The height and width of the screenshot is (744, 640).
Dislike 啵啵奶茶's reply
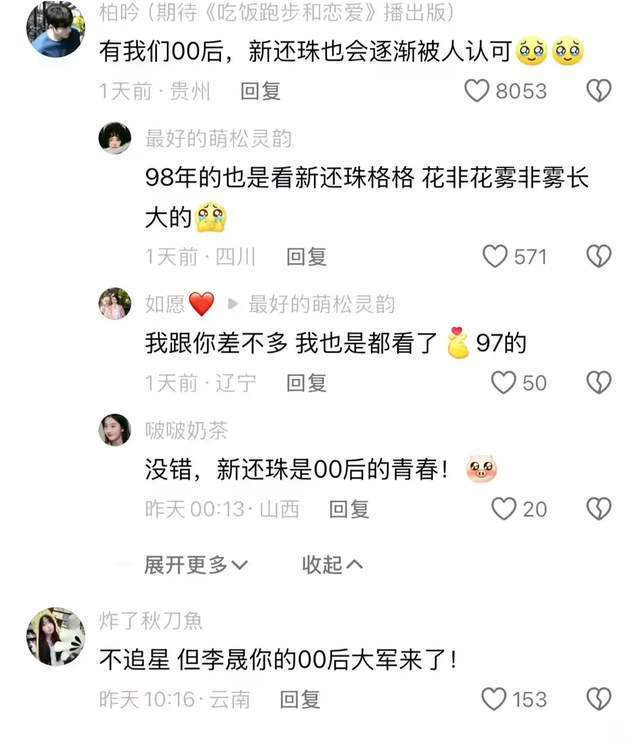coord(598,508)
